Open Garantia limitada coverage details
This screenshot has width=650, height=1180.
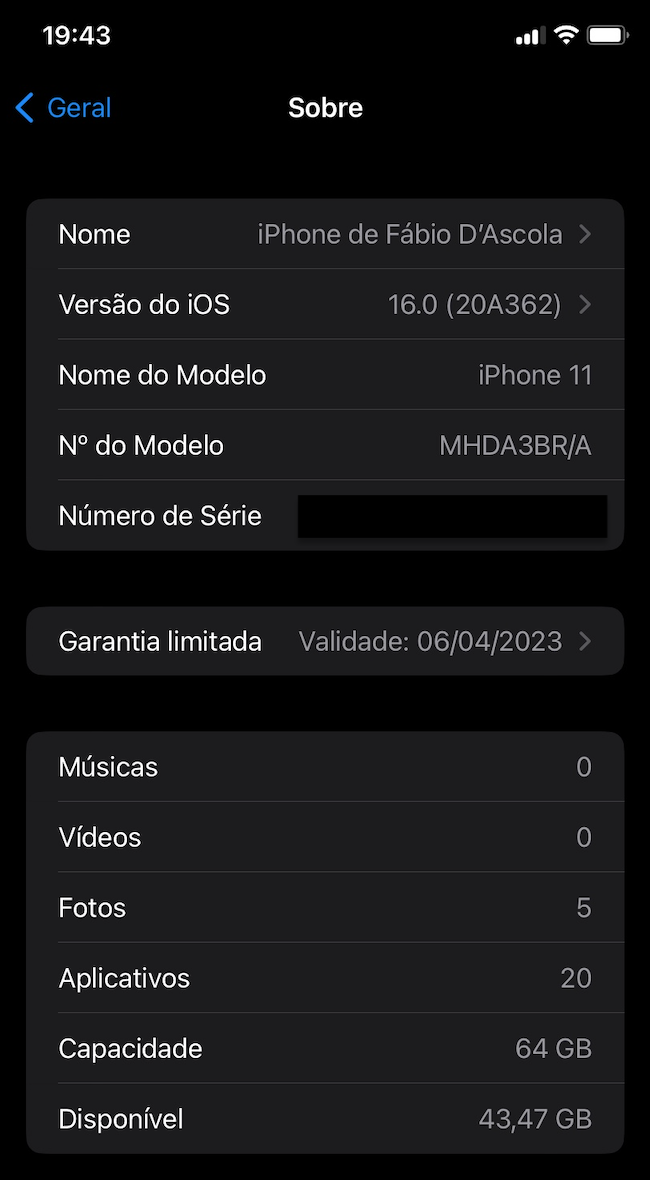[325, 641]
